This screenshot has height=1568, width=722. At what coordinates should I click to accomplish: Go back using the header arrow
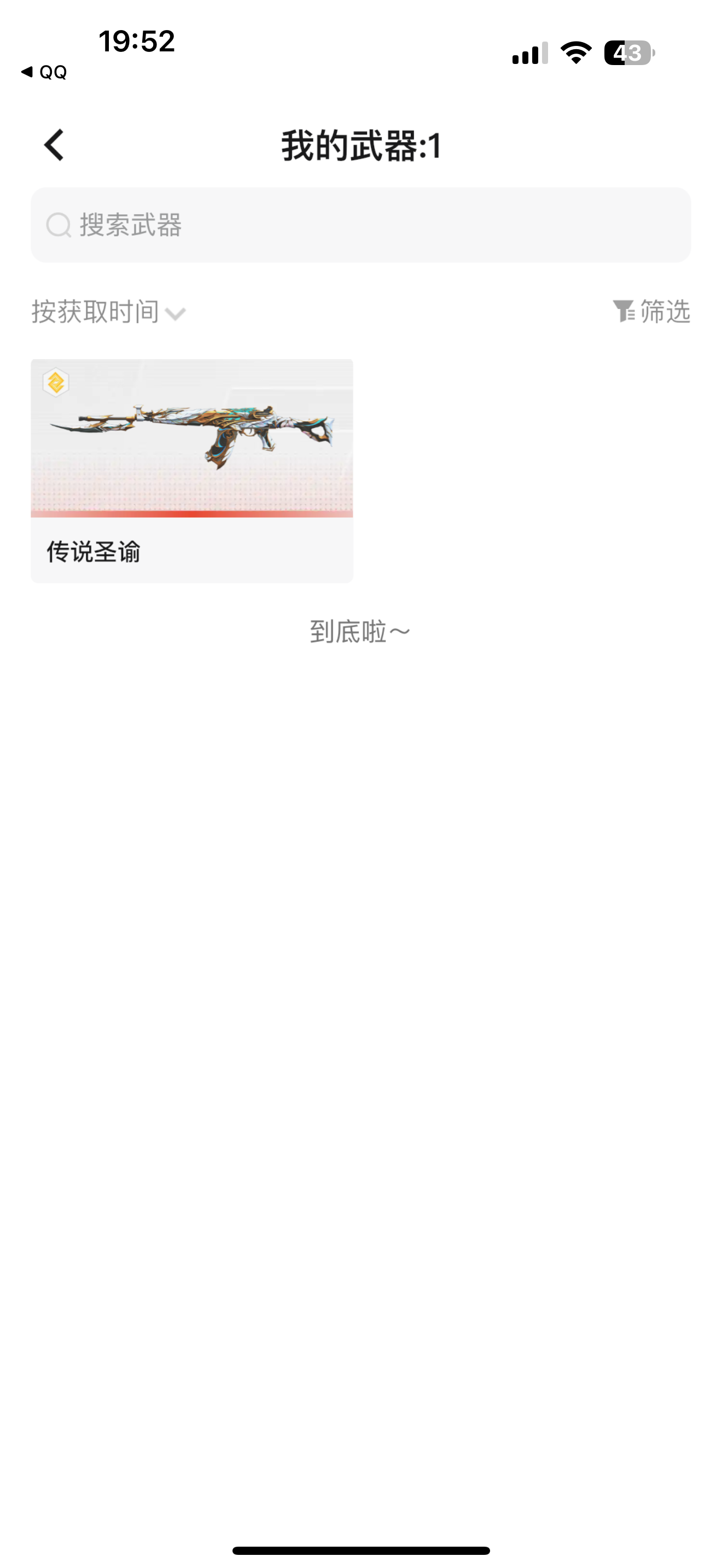click(54, 145)
